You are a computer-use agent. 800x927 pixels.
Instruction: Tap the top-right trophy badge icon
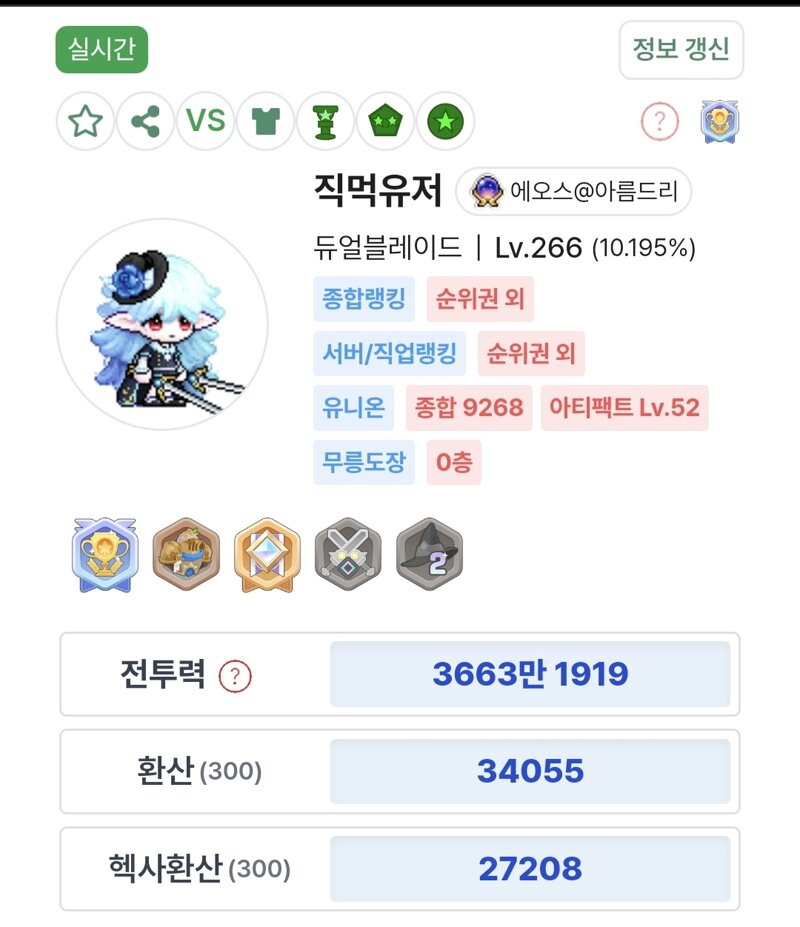720,121
